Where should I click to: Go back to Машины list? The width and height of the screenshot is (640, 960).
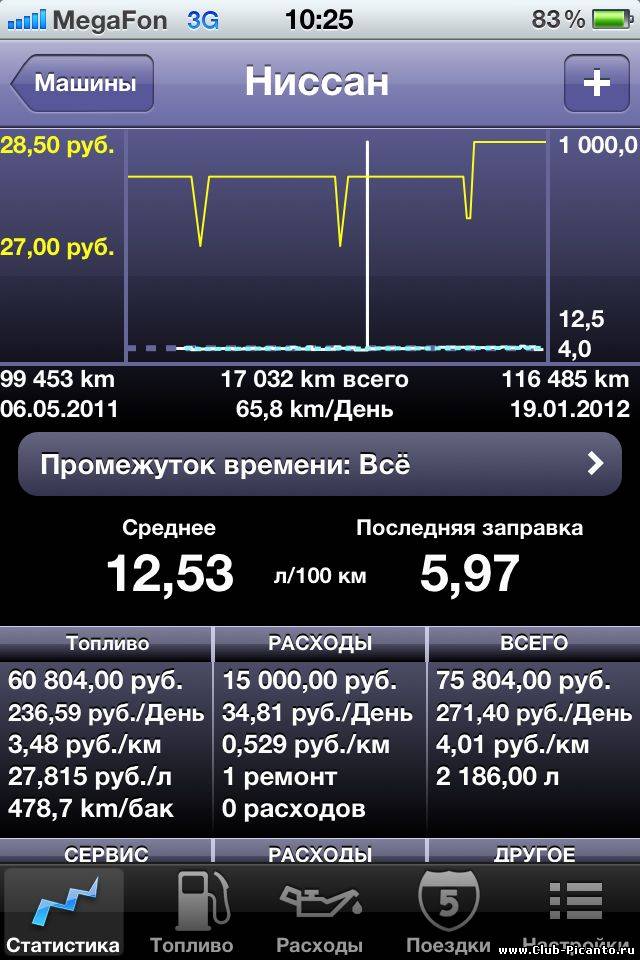pyautogui.click(x=84, y=83)
